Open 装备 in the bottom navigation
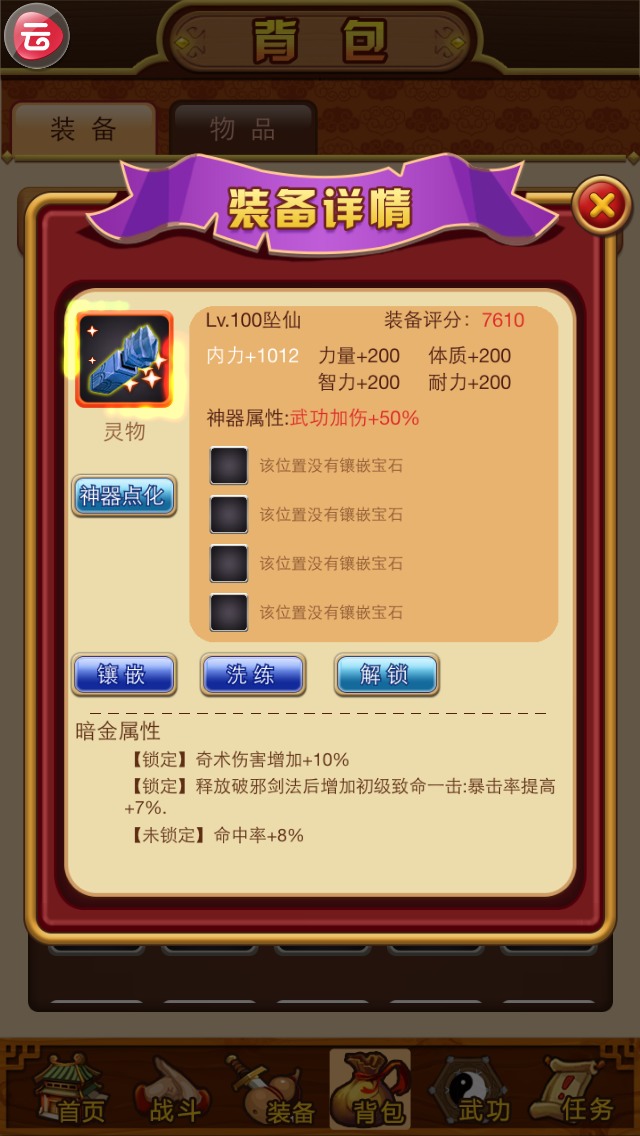 [272, 1090]
